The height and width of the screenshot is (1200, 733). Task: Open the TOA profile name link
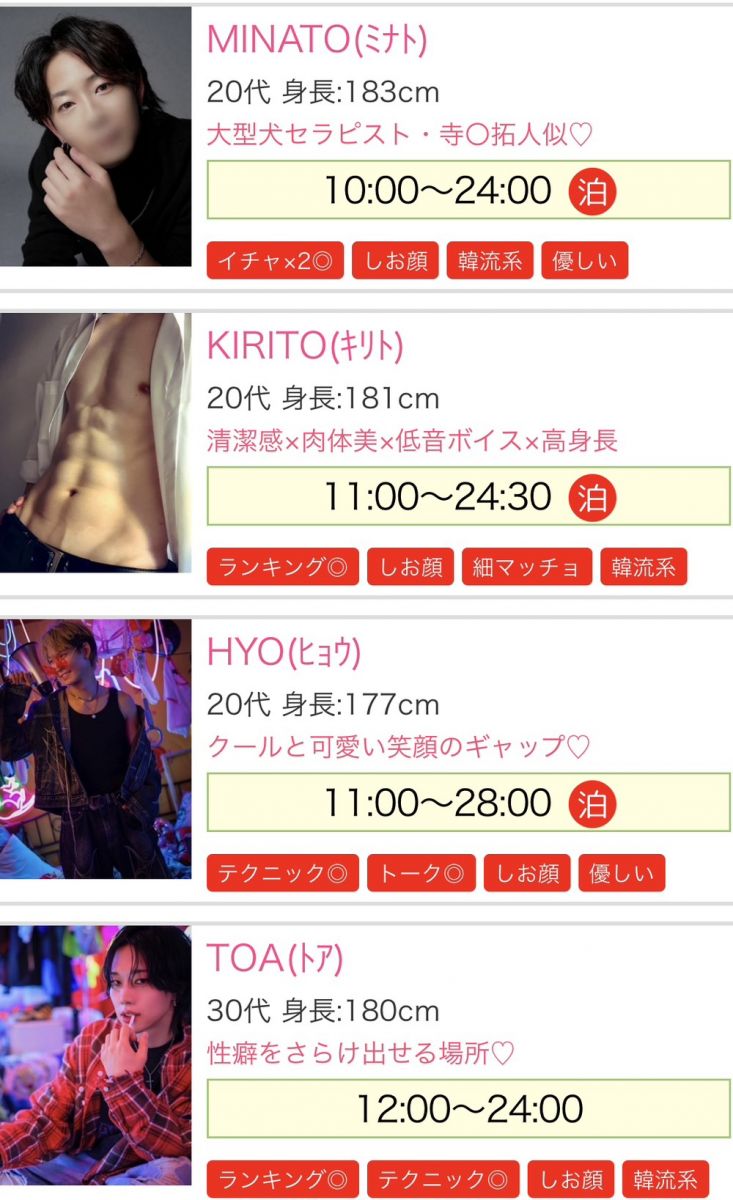(275, 958)
